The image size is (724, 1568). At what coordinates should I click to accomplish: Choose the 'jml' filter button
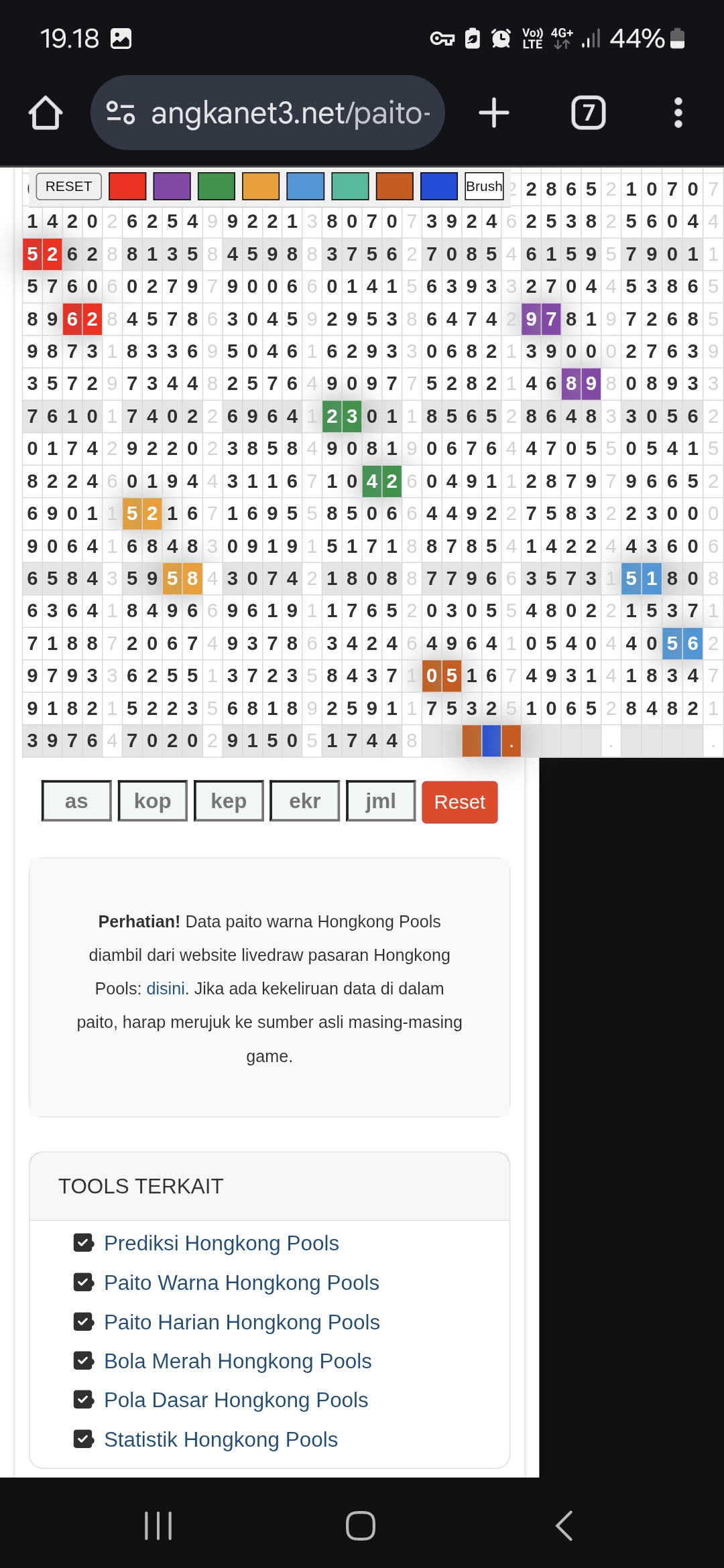click(x=381, y=801)
